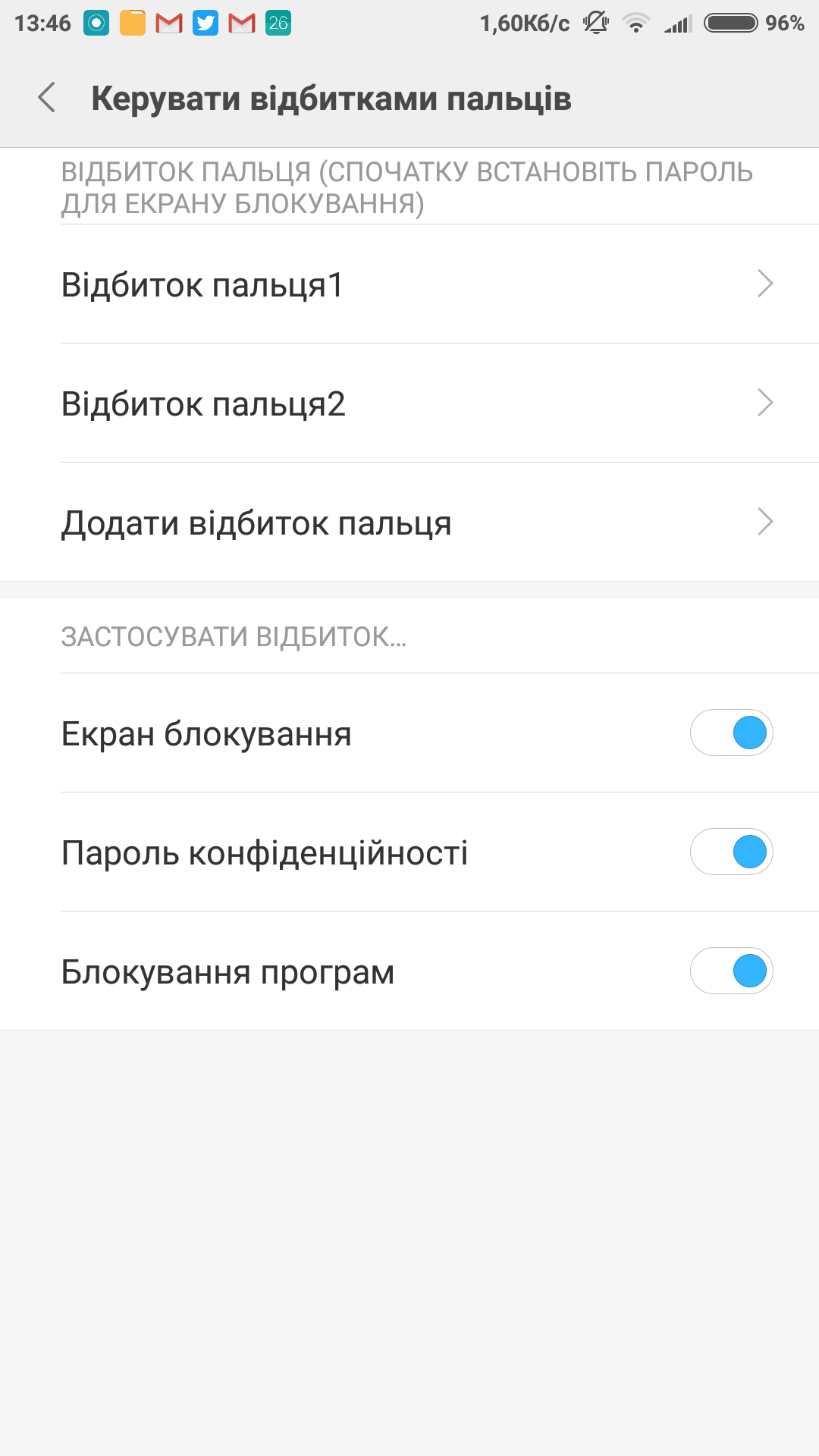819x1456 pixels.
Task: Turn off Пароль конфіденційності switch
Action: 731,852
